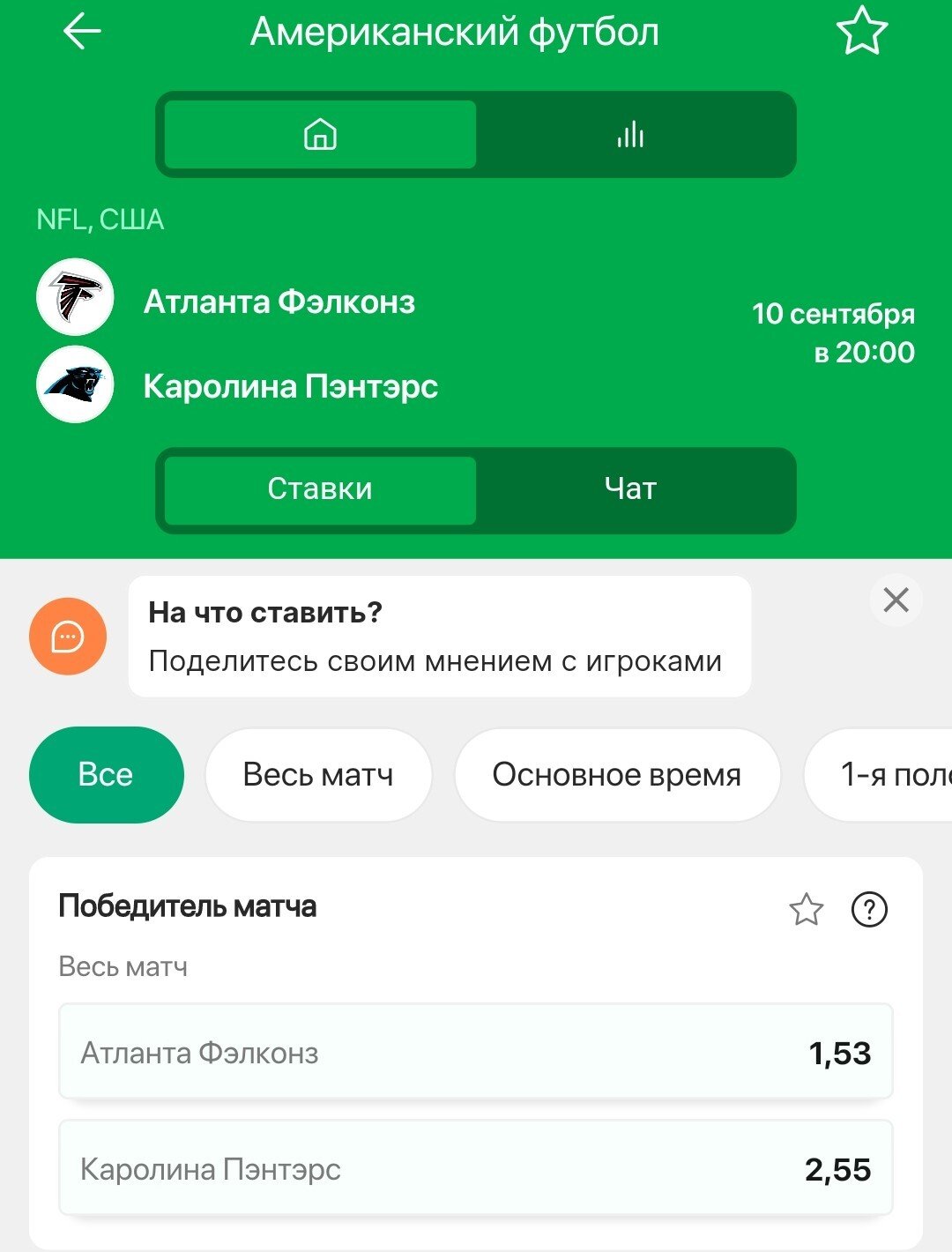952x1252 pixels.
Task: Switch to the Чат tab
Action: pos(630,489)
